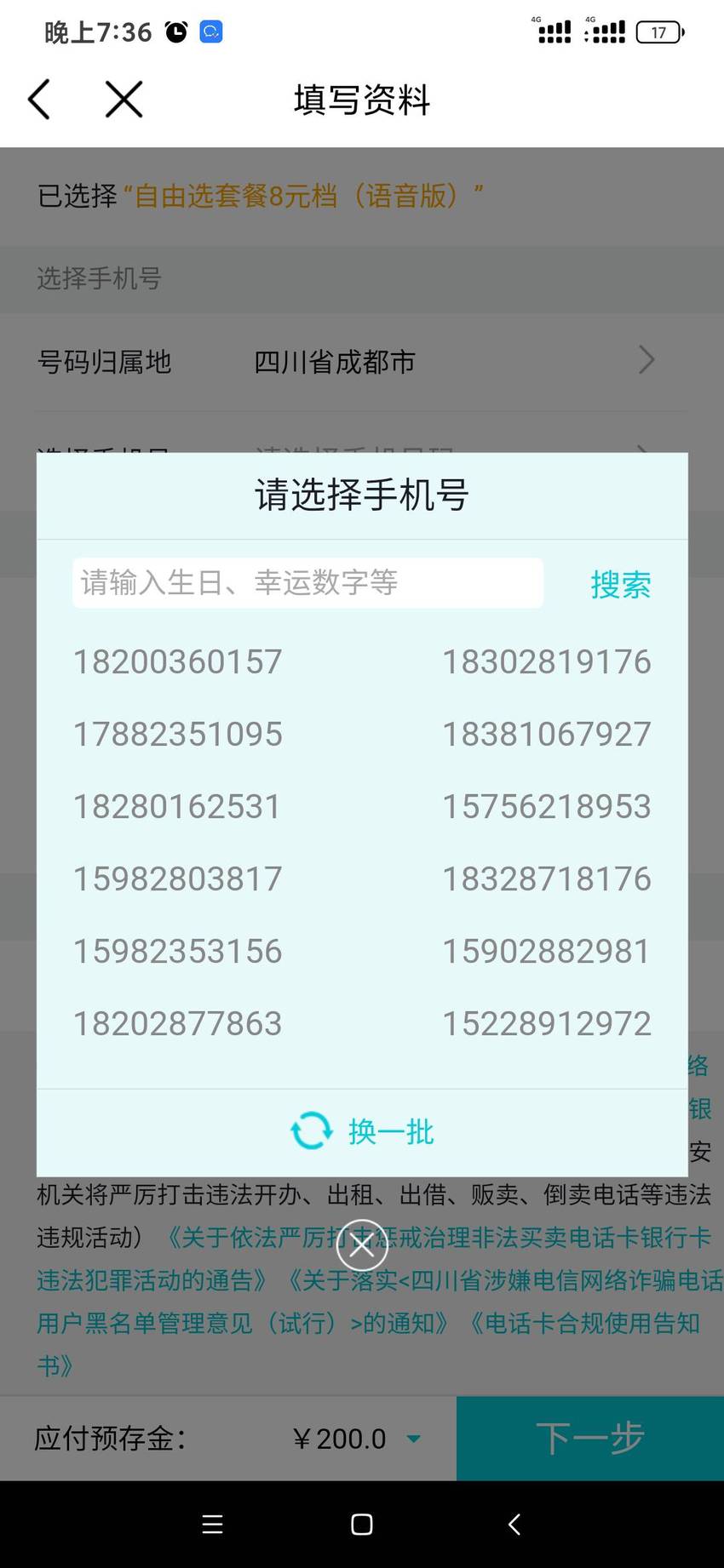Dismiss the number picker with the circled X
Image resolution: width=724 pixels, height=1568 pixels.
[362, 1246]
